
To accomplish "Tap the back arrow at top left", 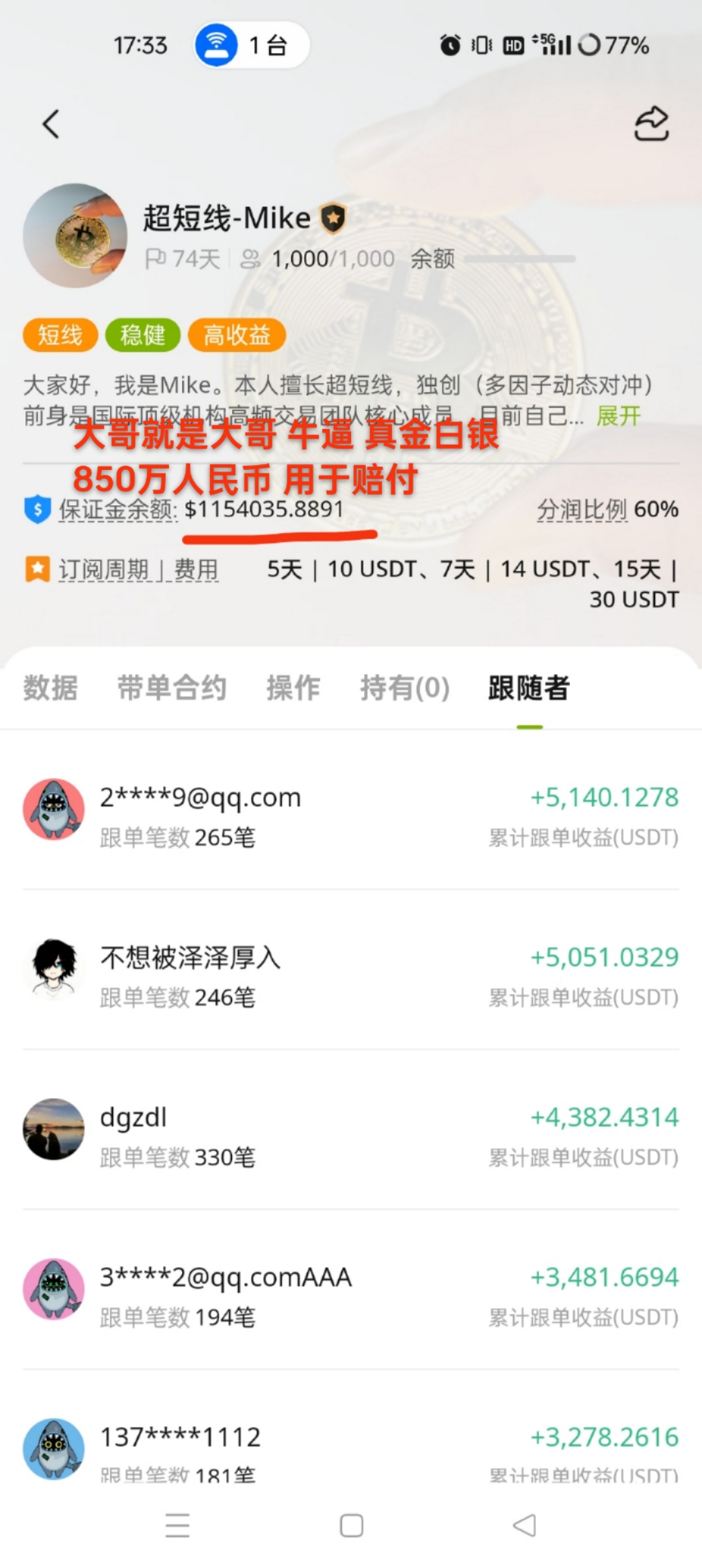I will 51,124.
